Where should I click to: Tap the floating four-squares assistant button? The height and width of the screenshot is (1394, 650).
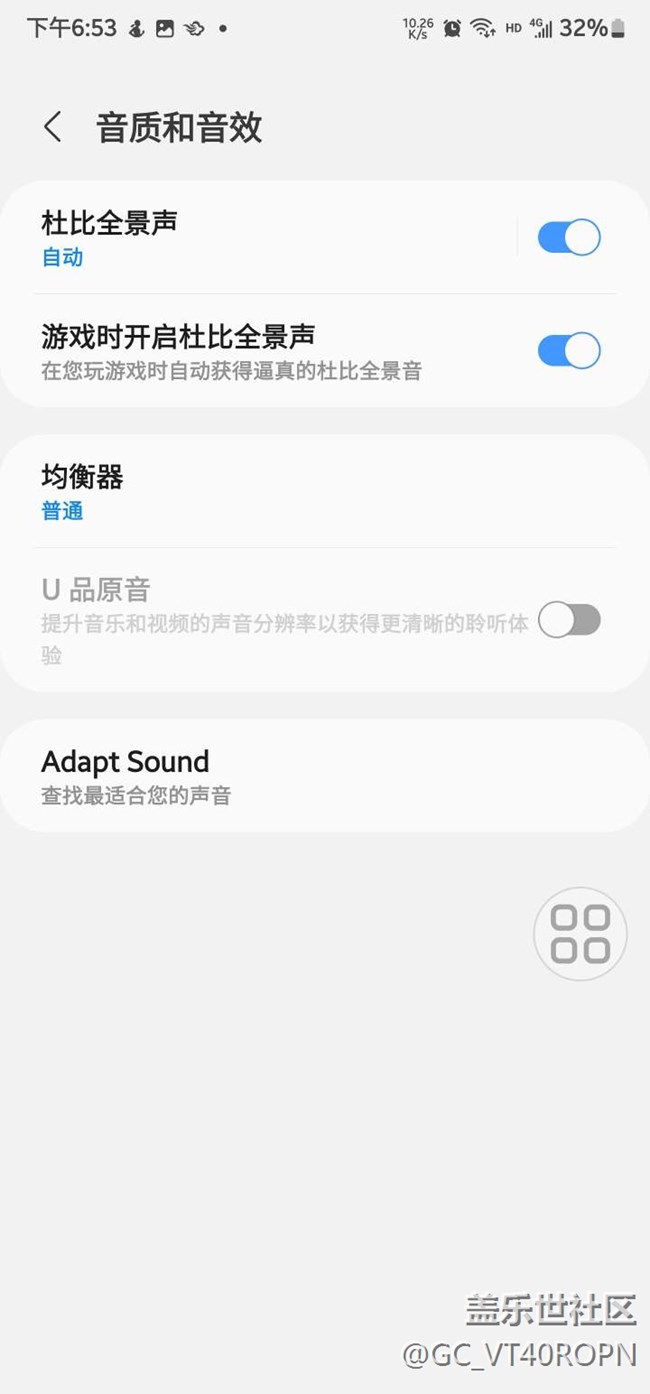coord(580,933)
